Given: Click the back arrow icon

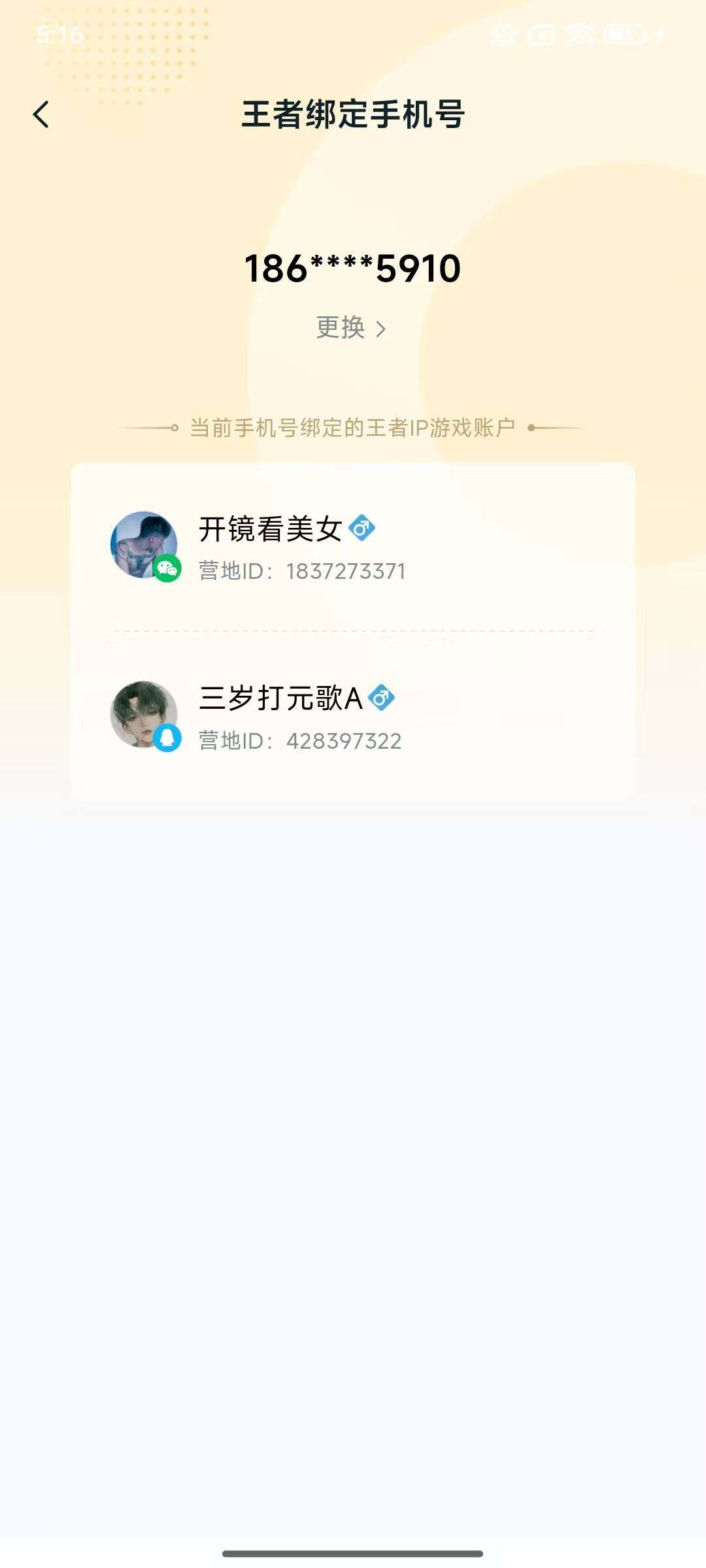Looking at the screenshot, I should point(41,114).
